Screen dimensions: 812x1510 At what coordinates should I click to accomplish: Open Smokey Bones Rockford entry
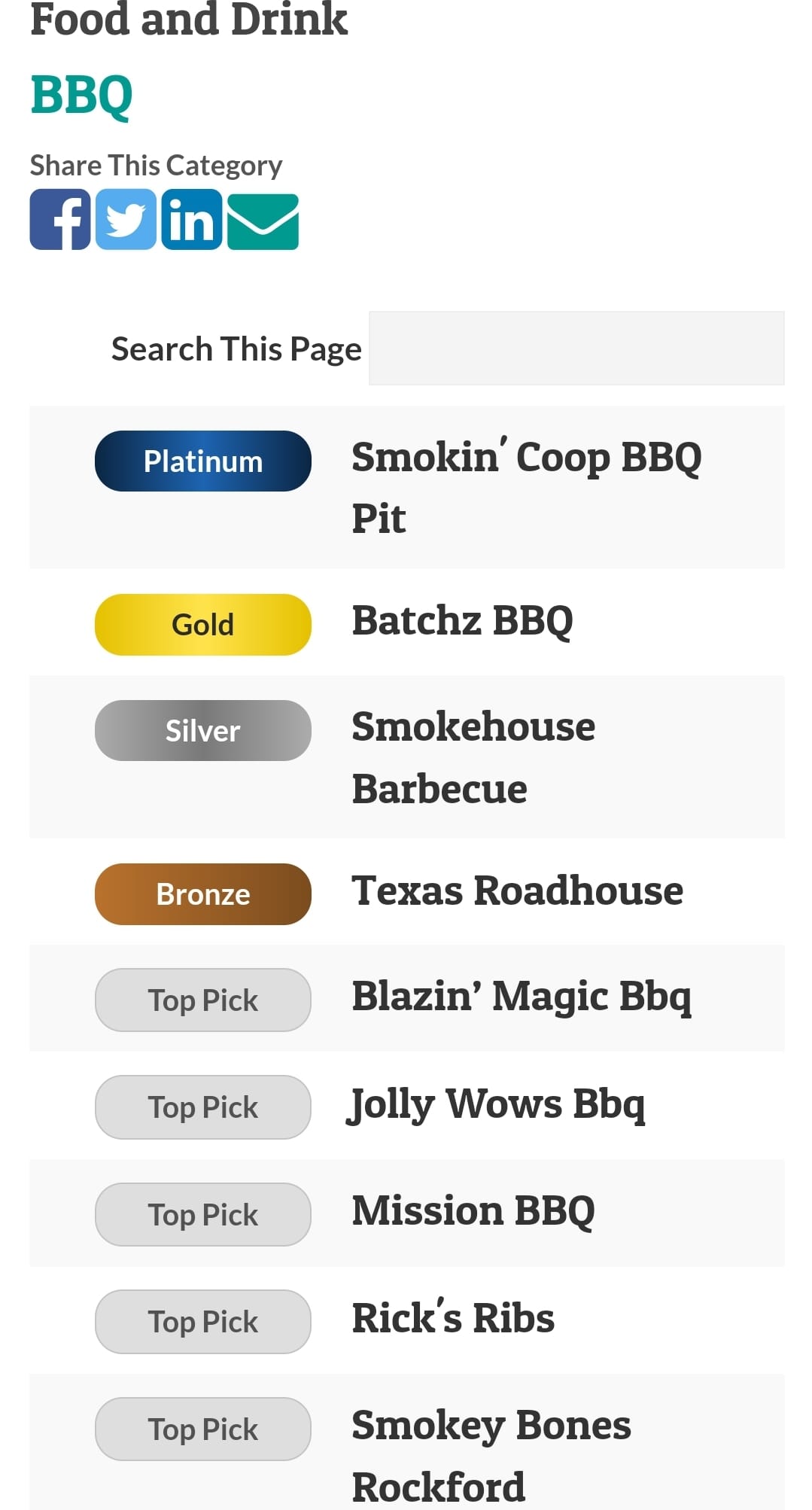(491, 1455)
